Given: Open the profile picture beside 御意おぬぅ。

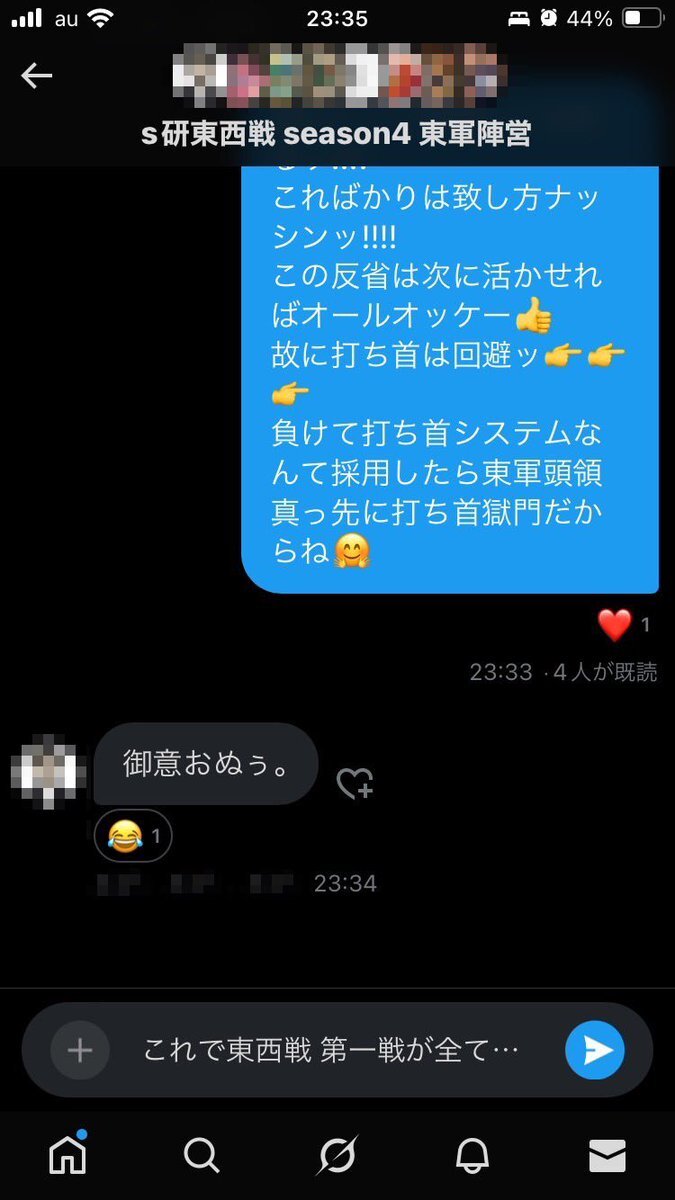Looking at the screenshot, I should click(x=45, y=770).
